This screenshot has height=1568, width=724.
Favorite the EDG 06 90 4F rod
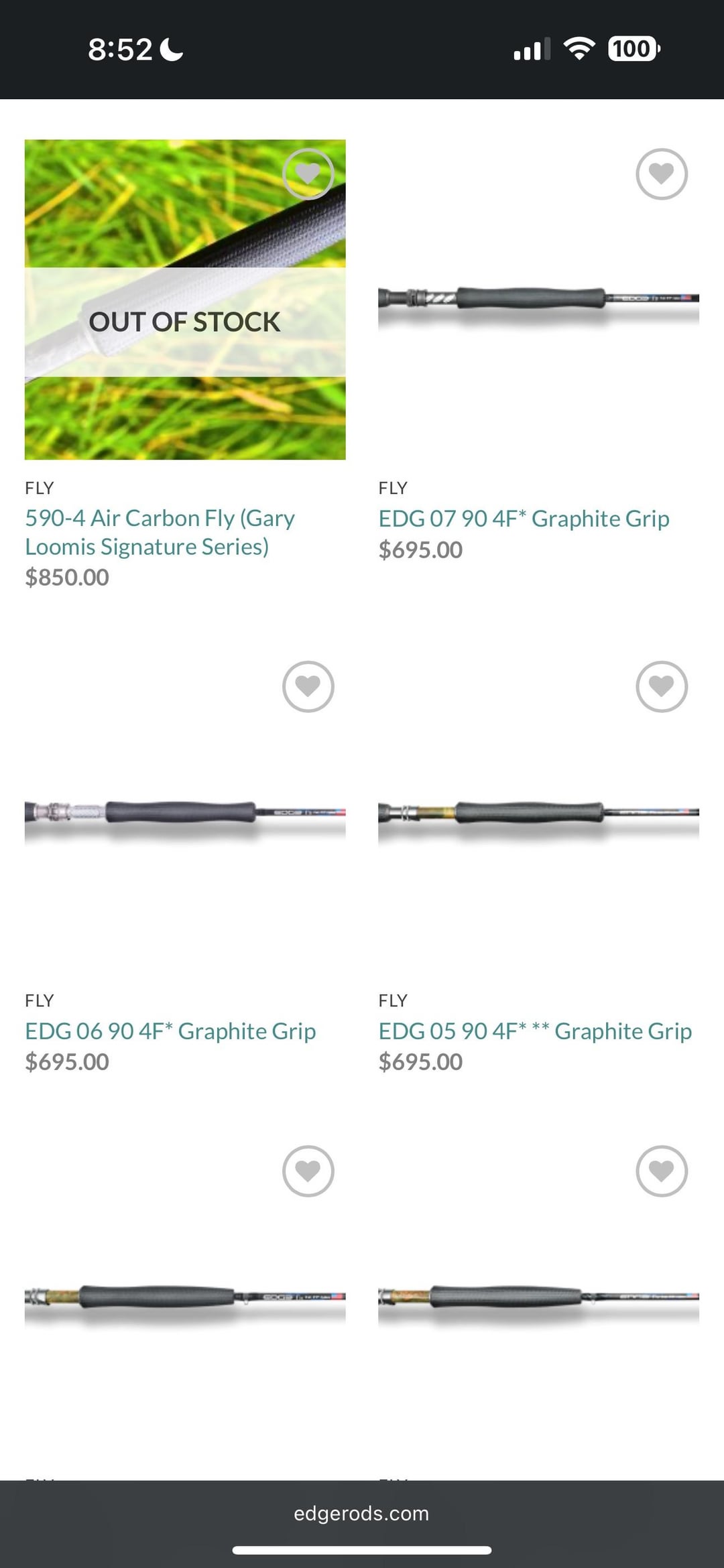(308, 686)
